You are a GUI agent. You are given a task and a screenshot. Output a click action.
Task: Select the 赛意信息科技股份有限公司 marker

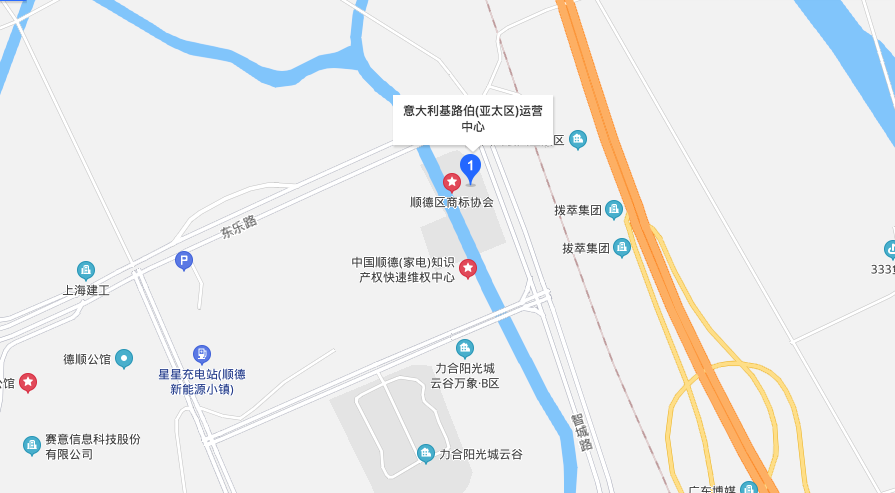32,443
